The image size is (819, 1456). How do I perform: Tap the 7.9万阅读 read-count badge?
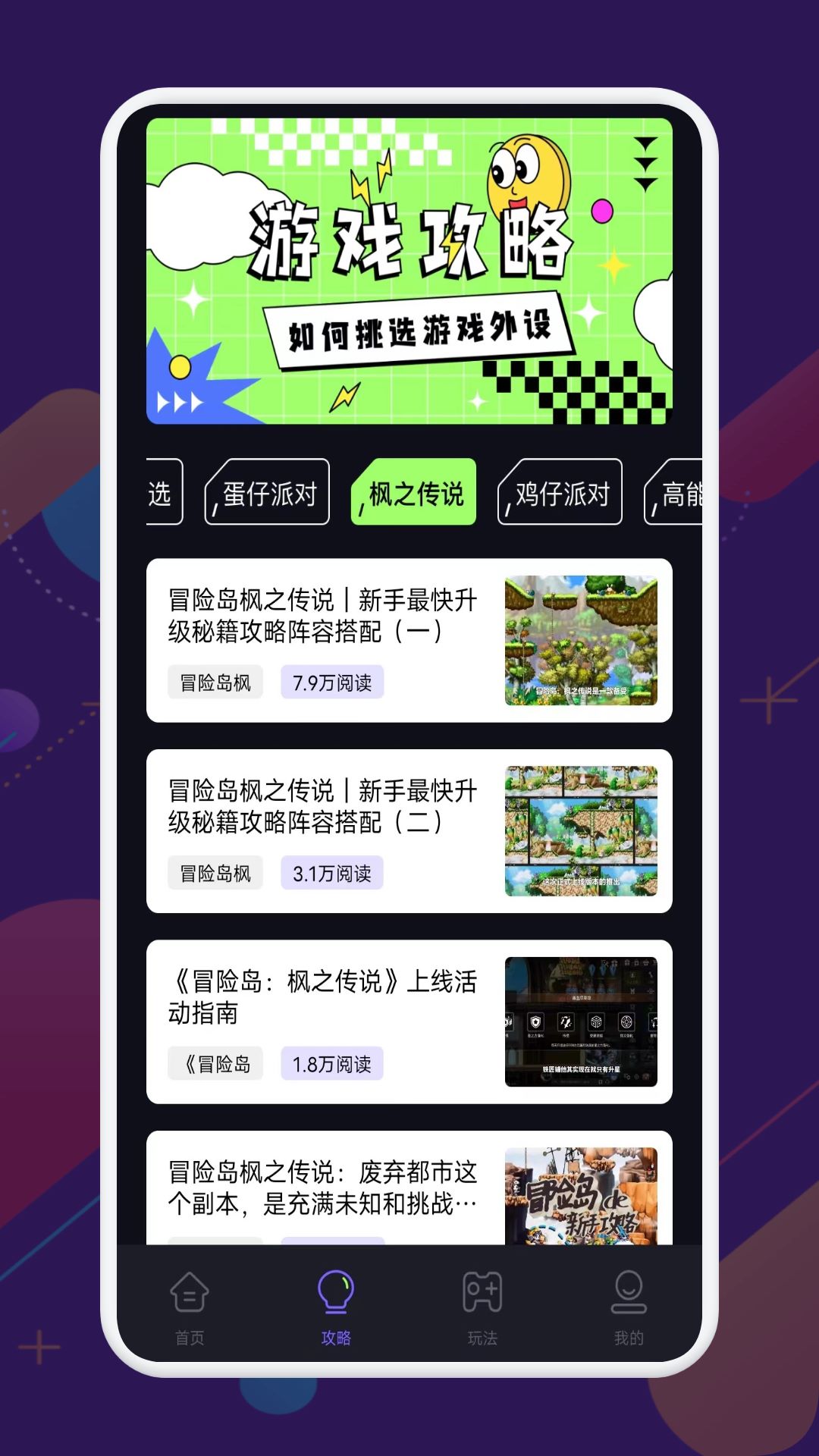332,682
